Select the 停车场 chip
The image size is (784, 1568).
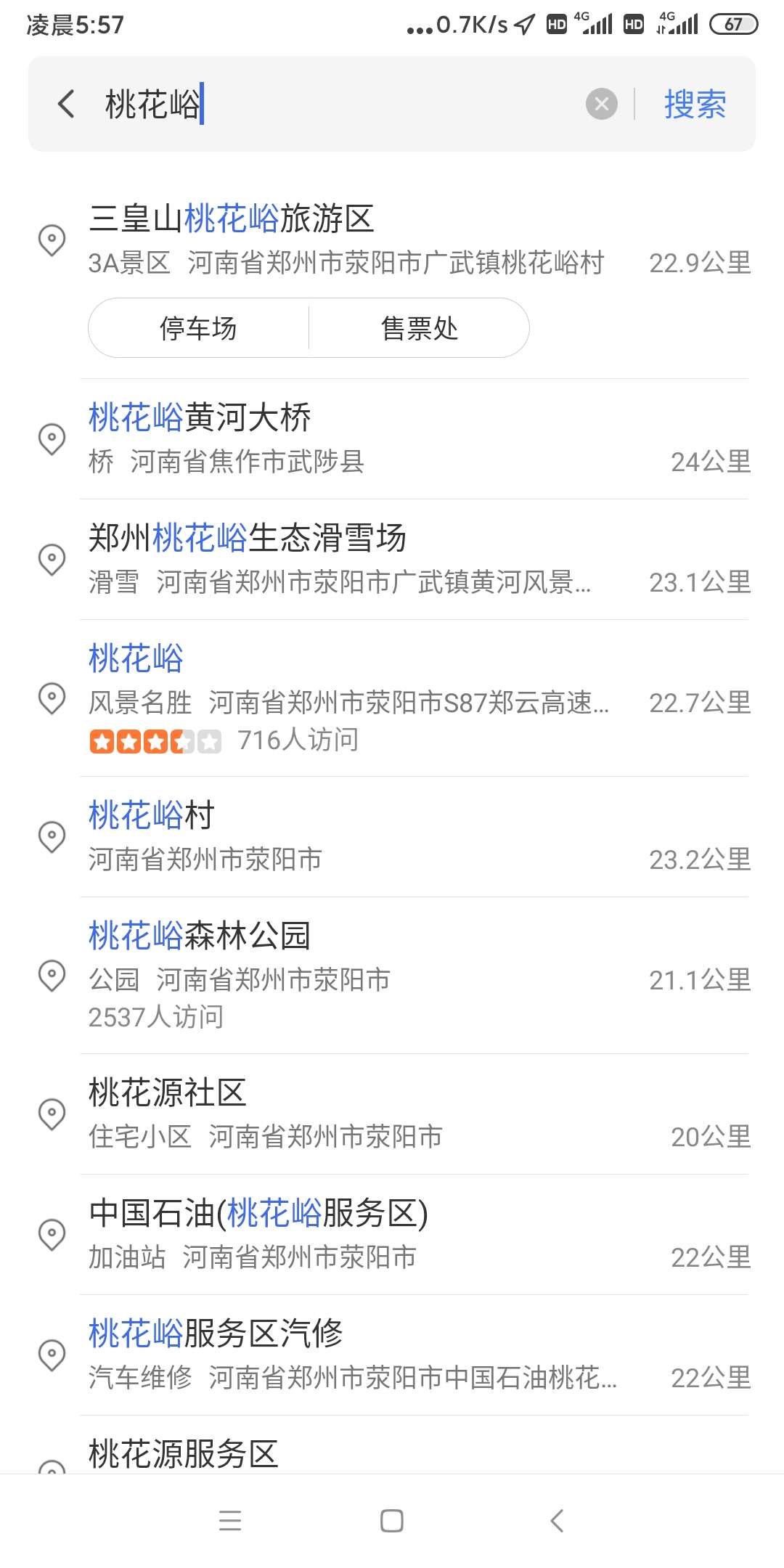(x=198, y=328)
